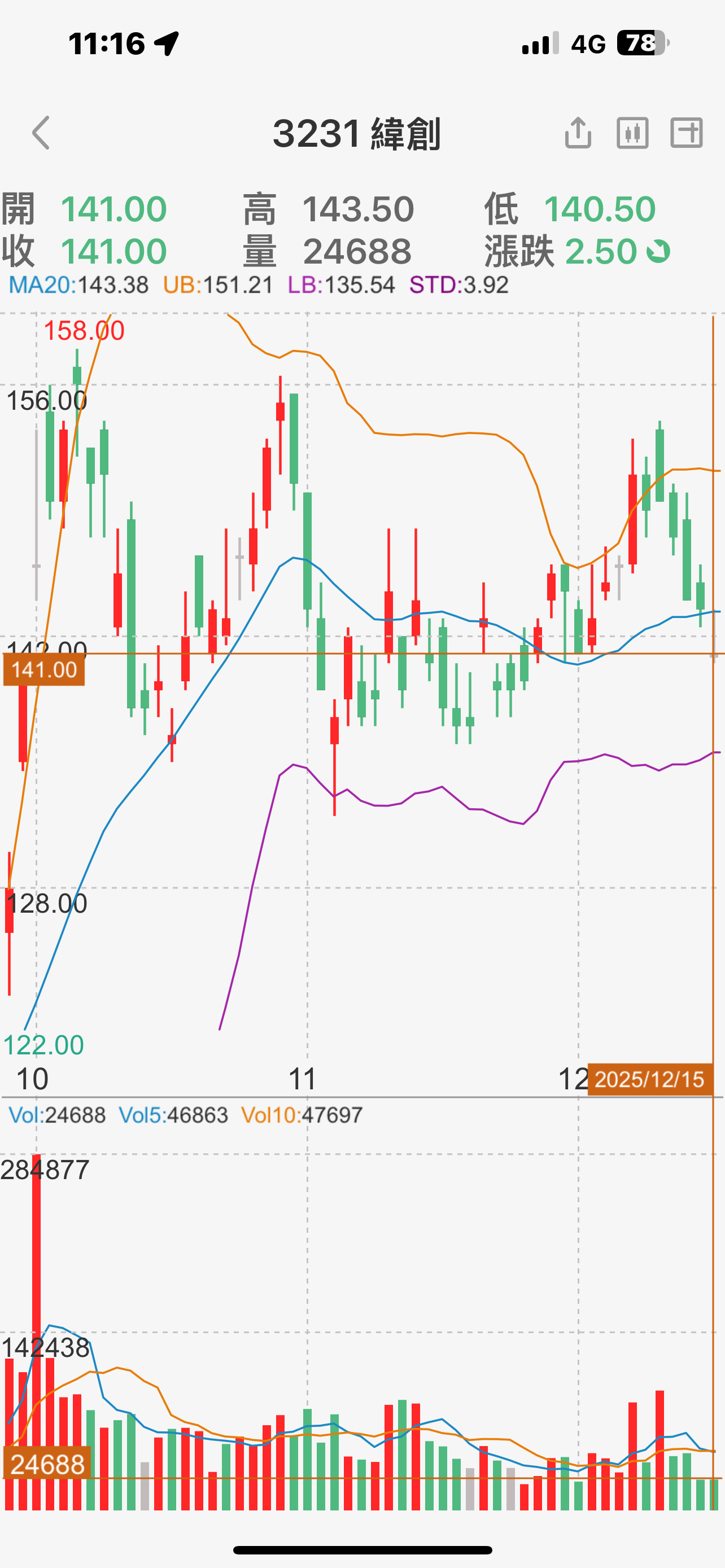Go back from the 3231 緯創 chart
This screenshot has height=1568, width=725.
[41, 133]
